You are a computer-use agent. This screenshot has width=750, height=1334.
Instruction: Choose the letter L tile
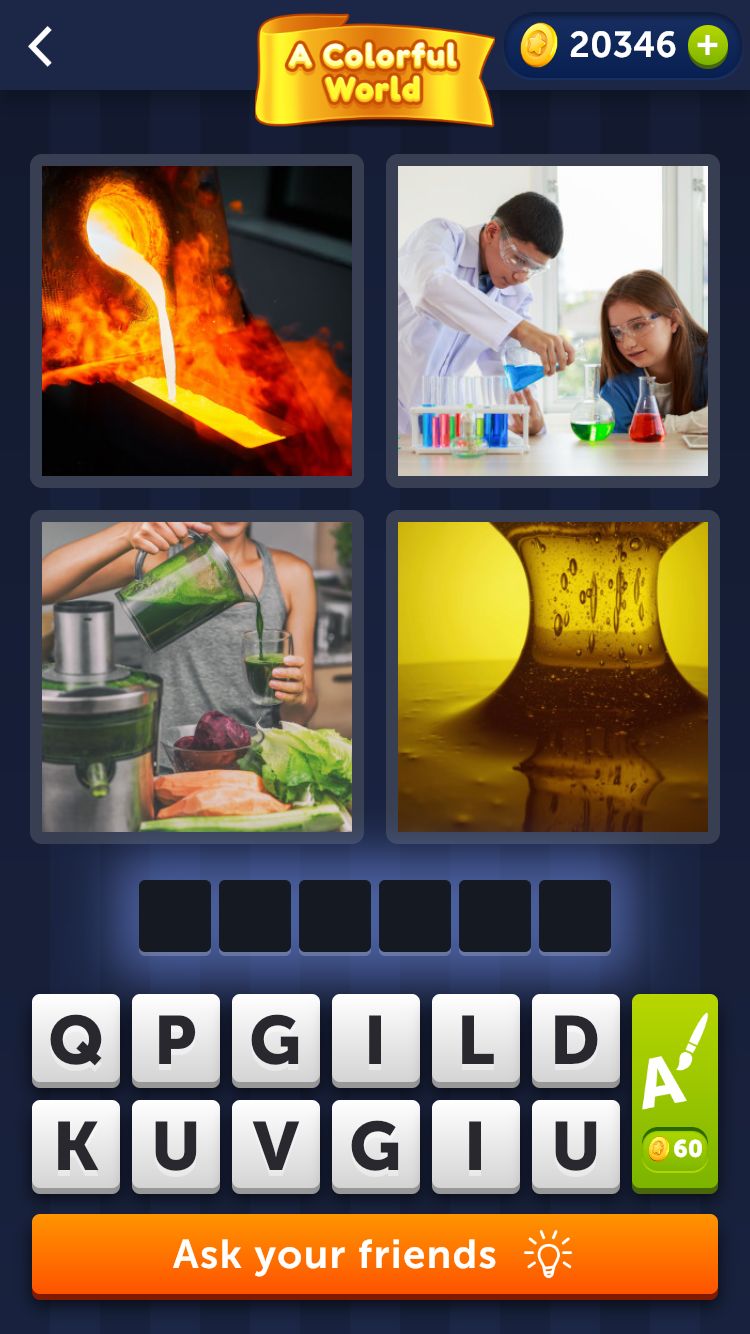click(x=476, y=1040)
